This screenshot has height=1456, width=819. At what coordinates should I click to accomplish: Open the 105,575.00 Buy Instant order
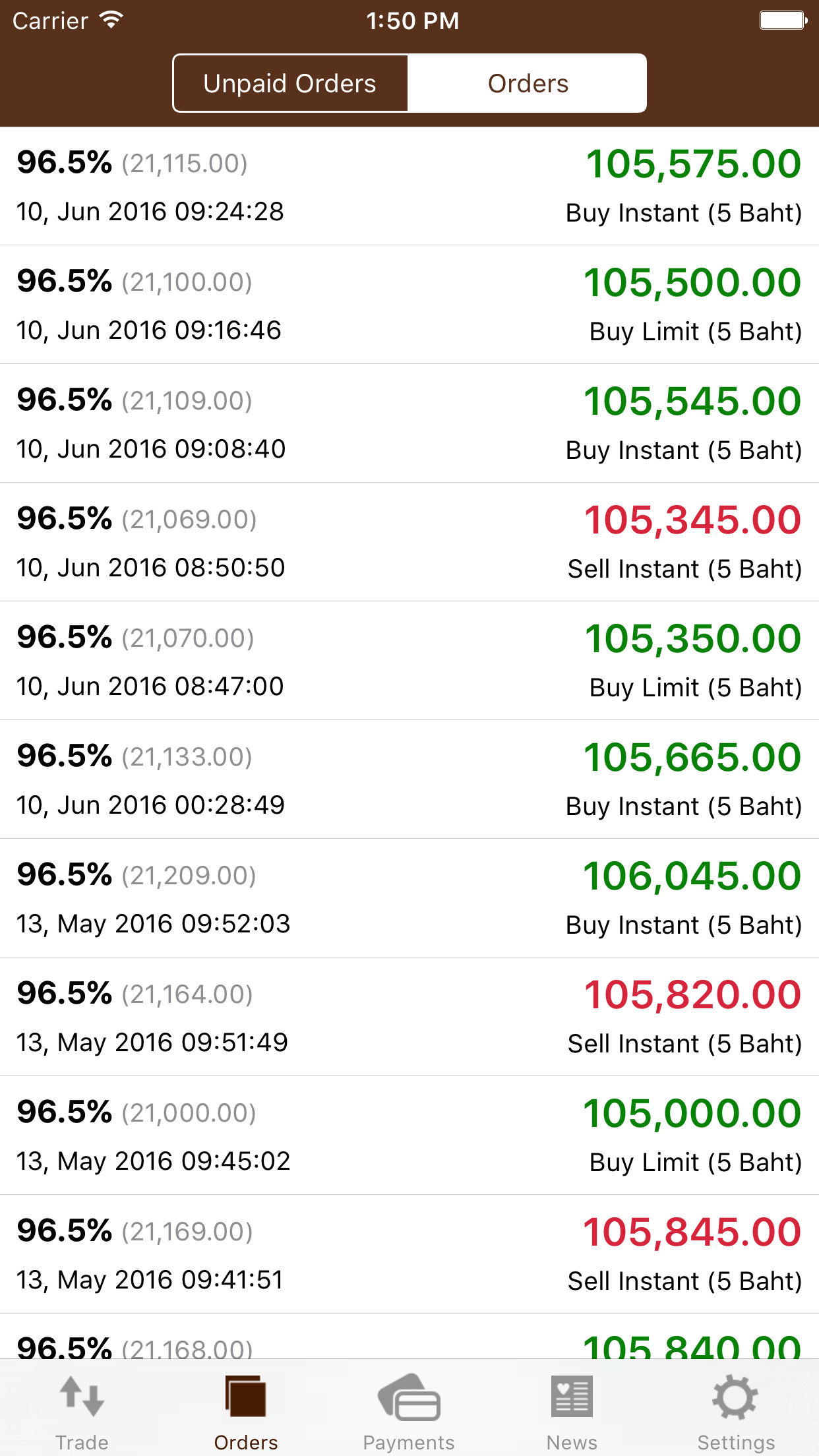[409, 186]
